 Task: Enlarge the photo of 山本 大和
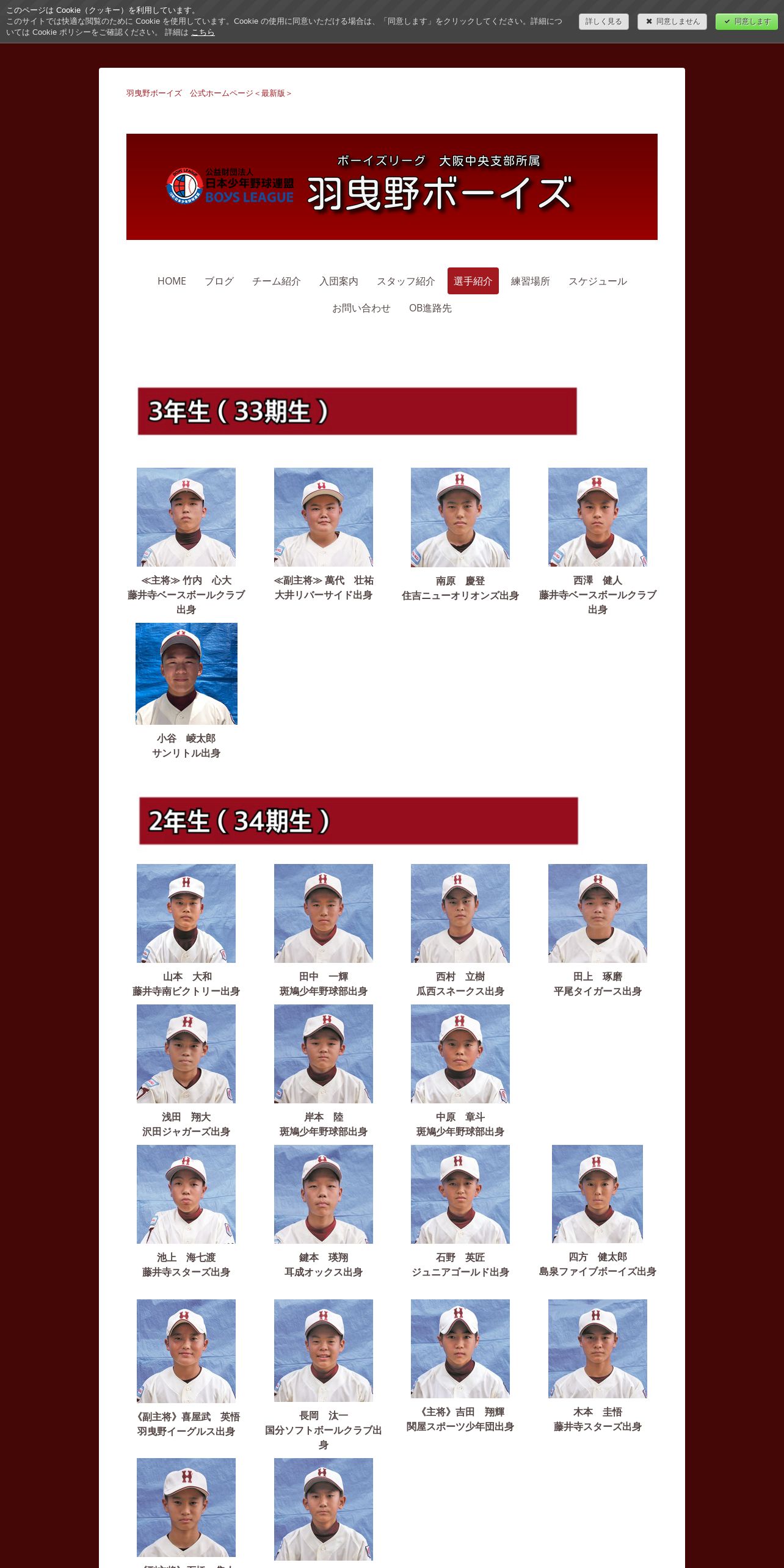click(x=186, y=913)
